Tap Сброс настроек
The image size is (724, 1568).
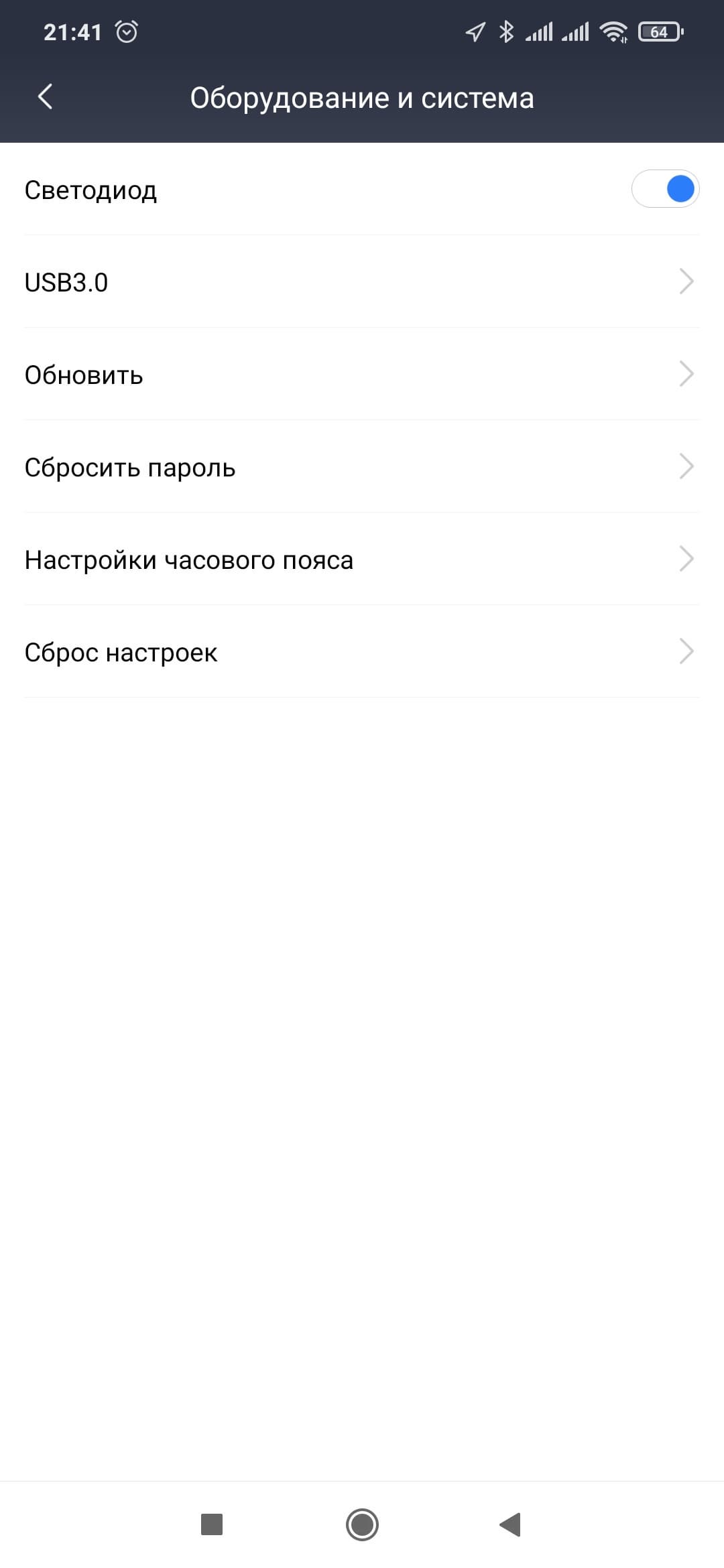point(362,652)
